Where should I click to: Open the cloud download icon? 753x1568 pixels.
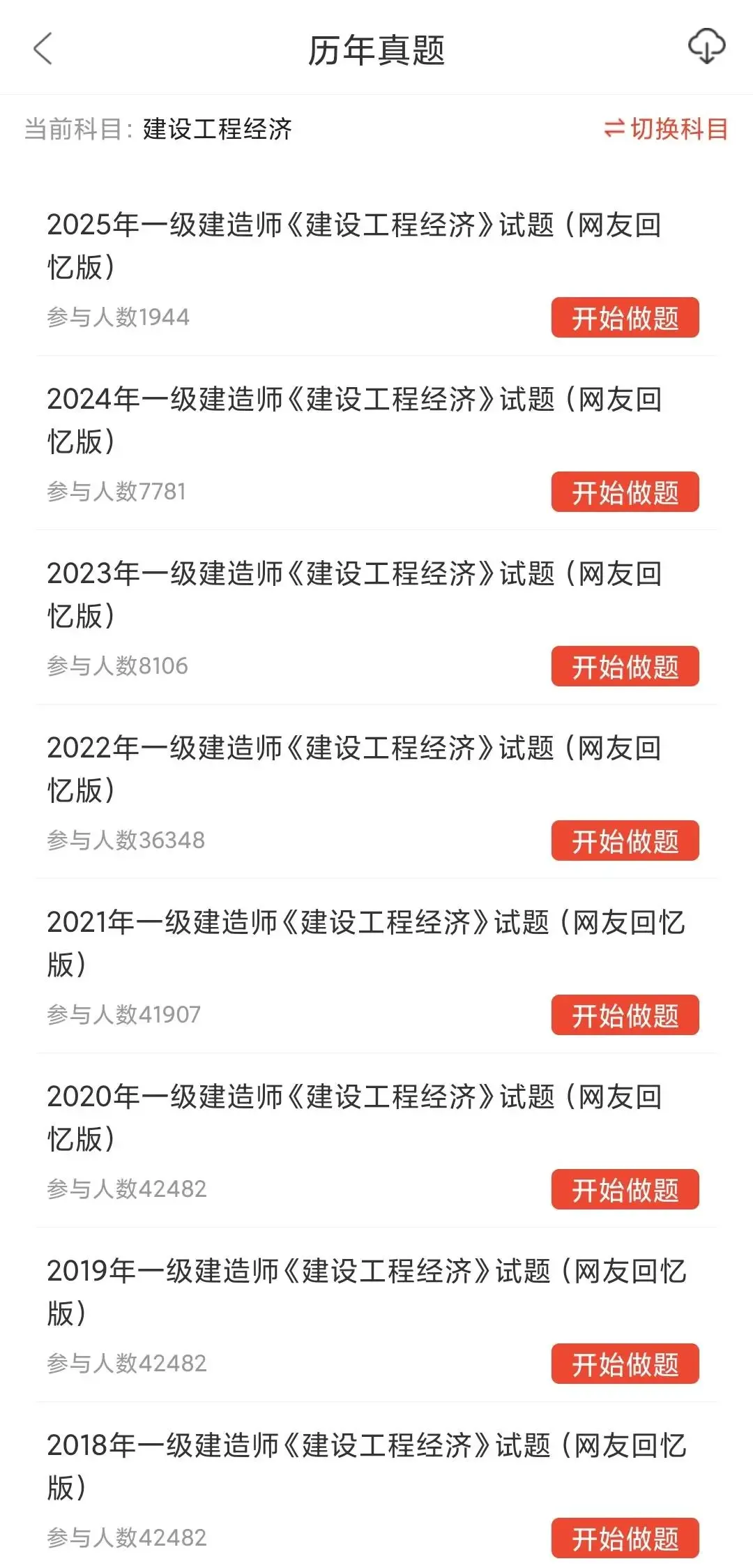(706, 47)
